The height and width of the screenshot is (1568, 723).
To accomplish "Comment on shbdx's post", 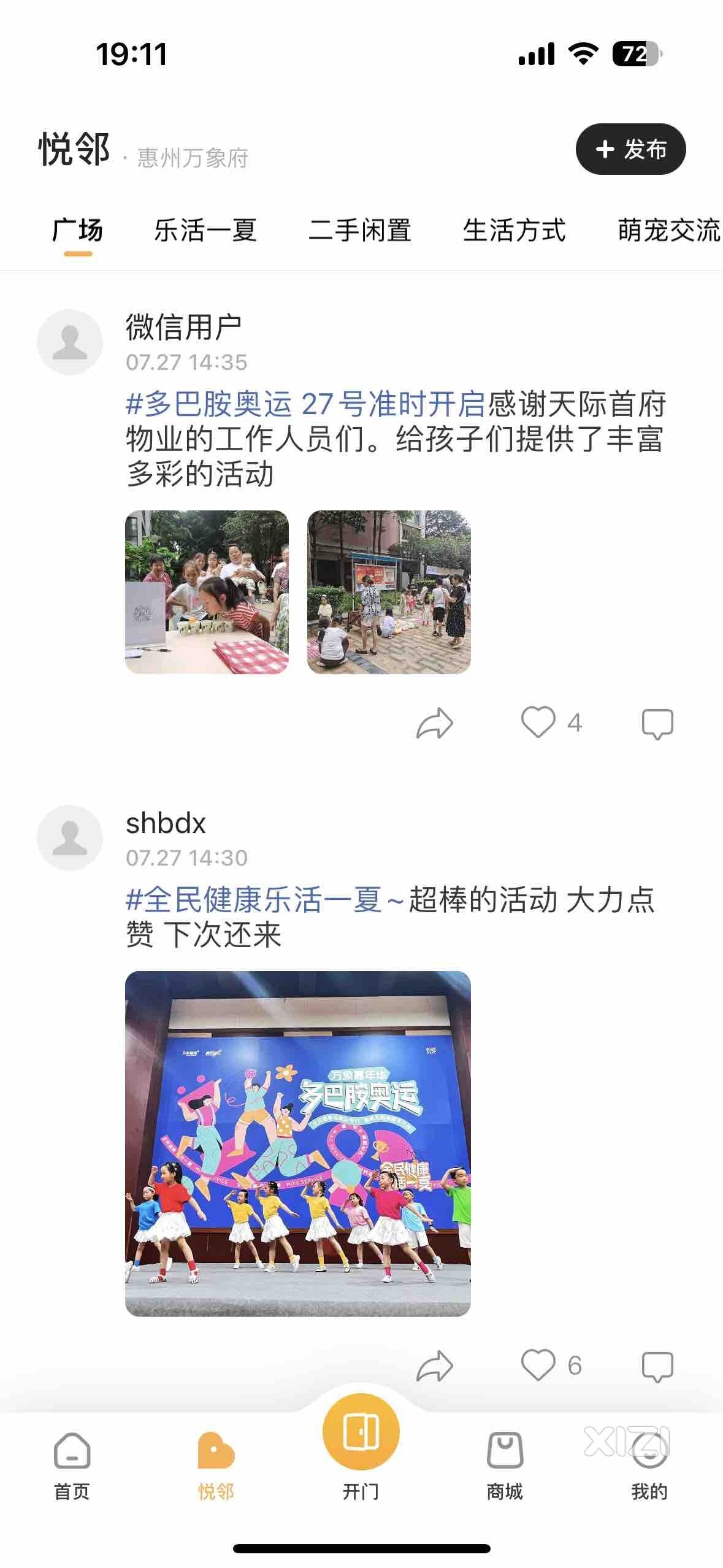I will tap(657, 1366).
